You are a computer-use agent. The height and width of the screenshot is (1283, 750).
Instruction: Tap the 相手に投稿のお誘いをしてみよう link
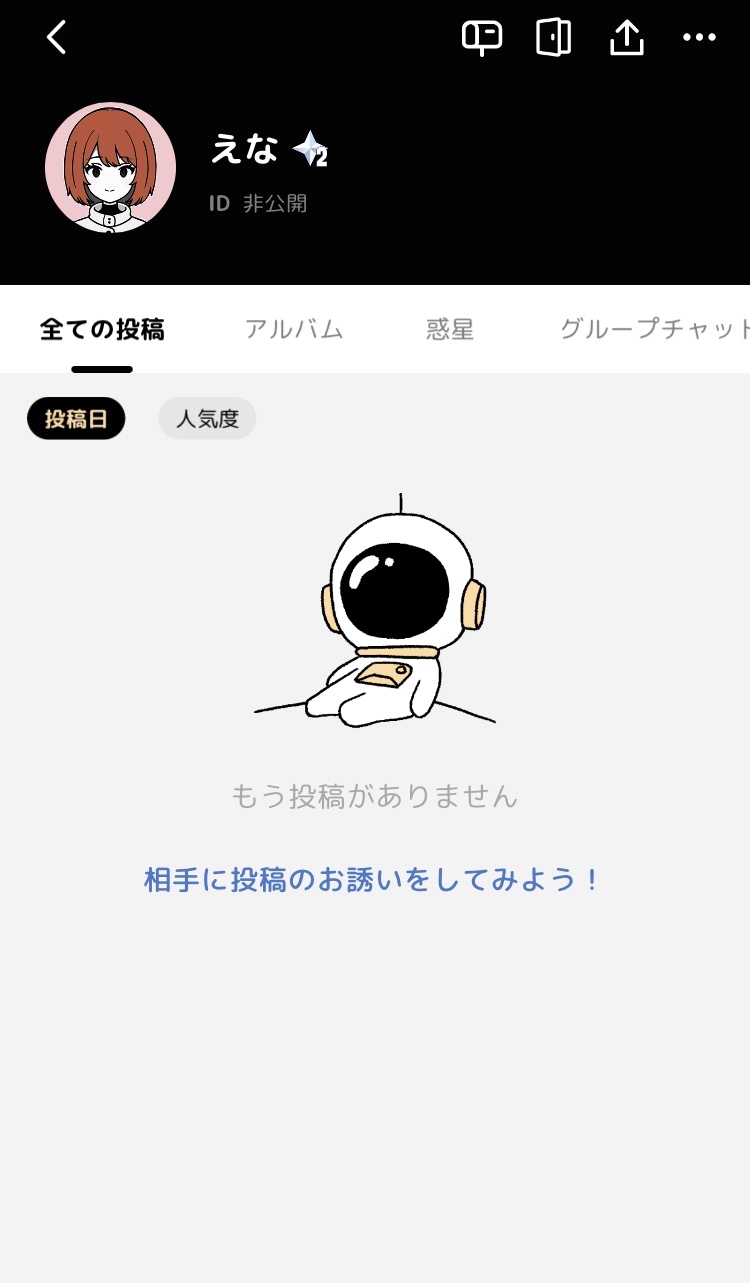pos(372,880)
